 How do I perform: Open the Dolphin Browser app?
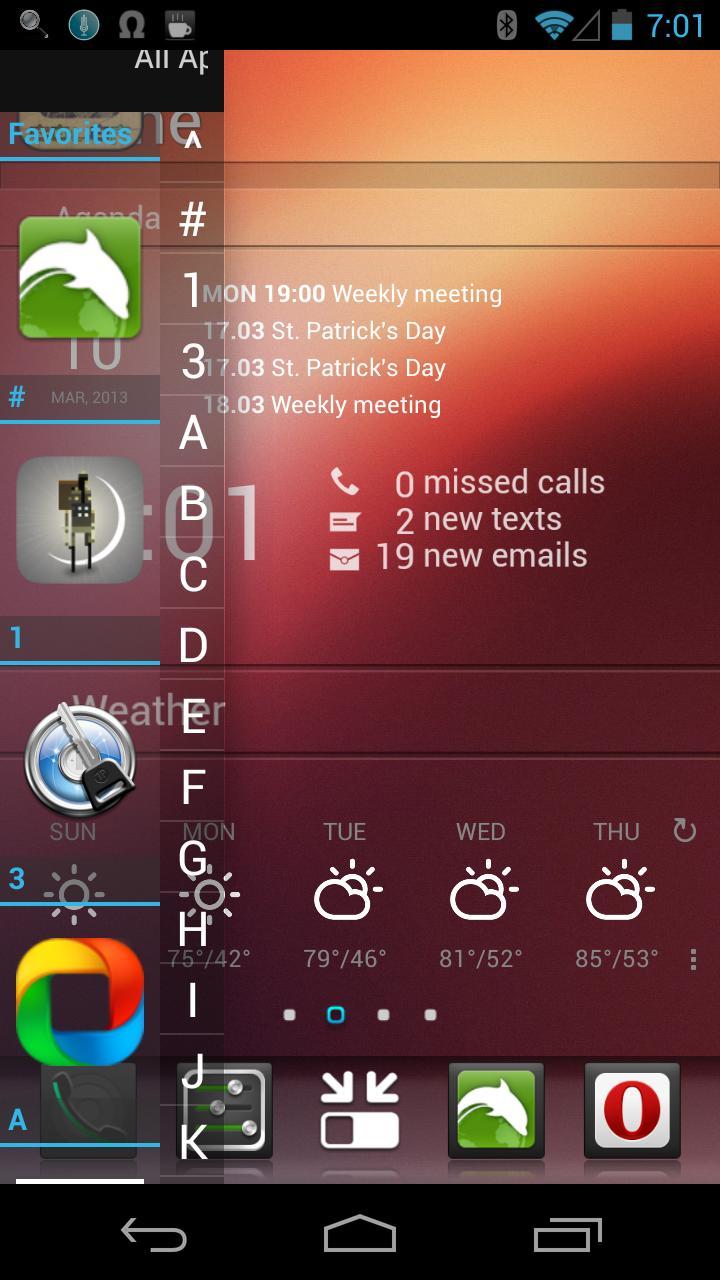(496, 1110)
